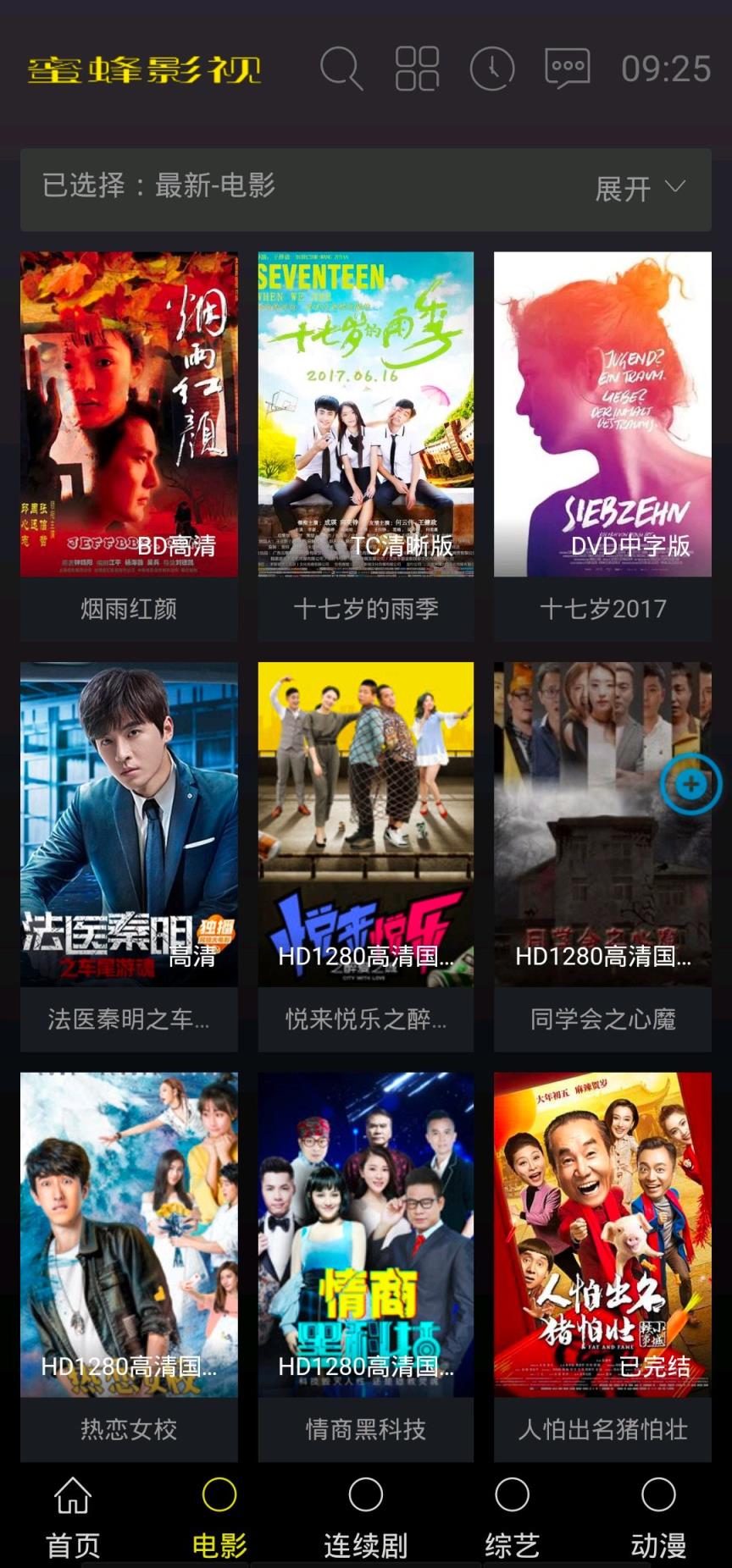
Task: Switch to the 综艺 variety tab
Action: click(x=513, y=1516)
